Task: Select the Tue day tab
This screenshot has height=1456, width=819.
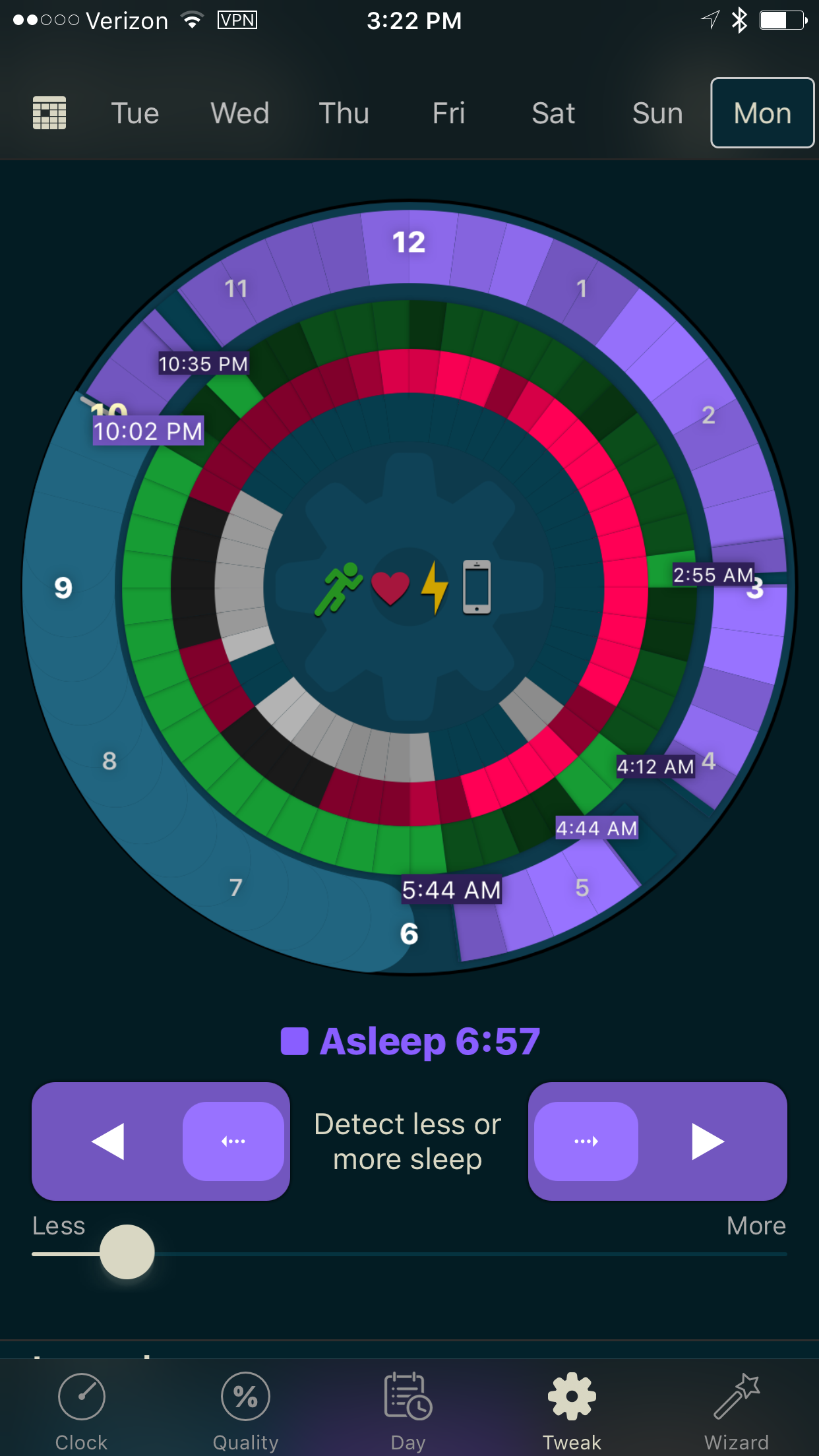Action: (x=135, y=113)
